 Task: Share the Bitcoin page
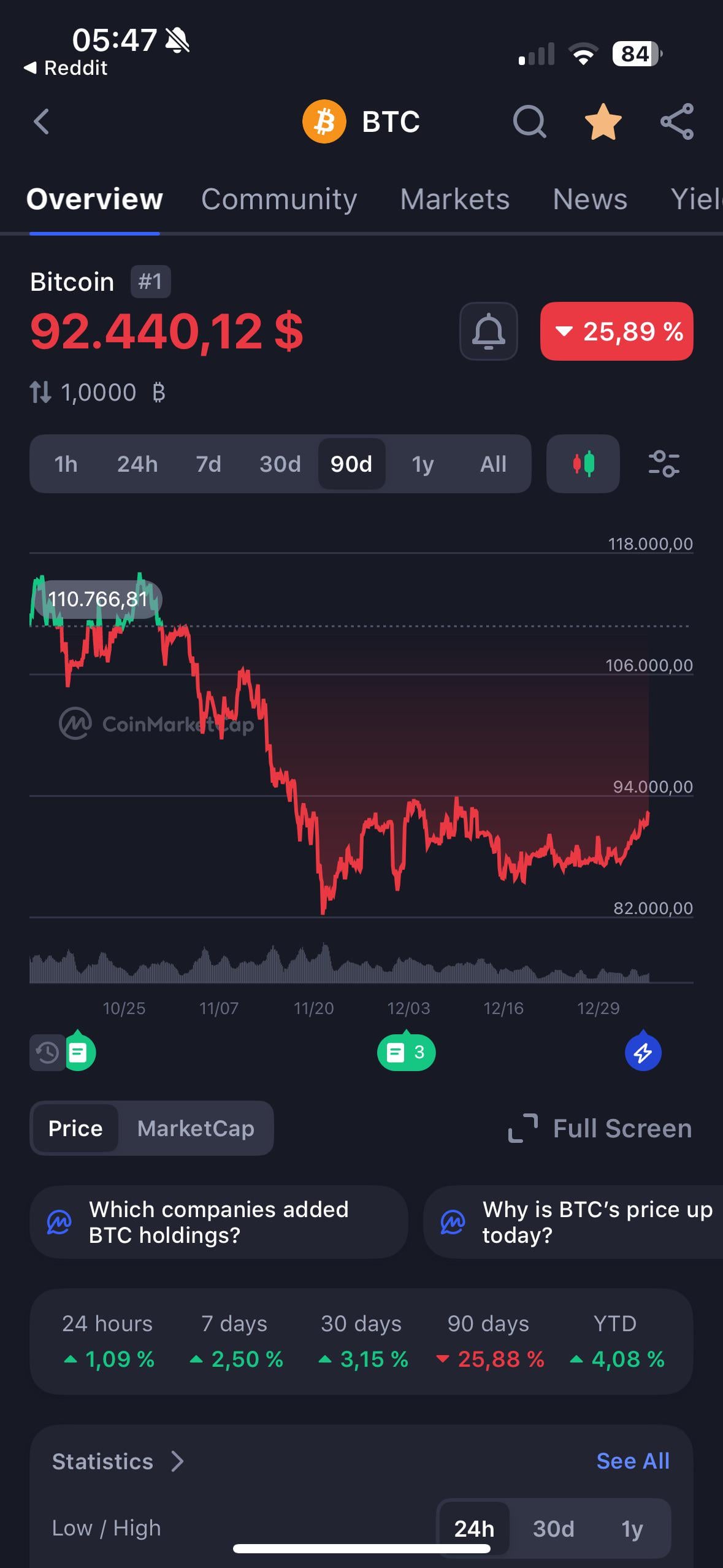coord(677,121)
